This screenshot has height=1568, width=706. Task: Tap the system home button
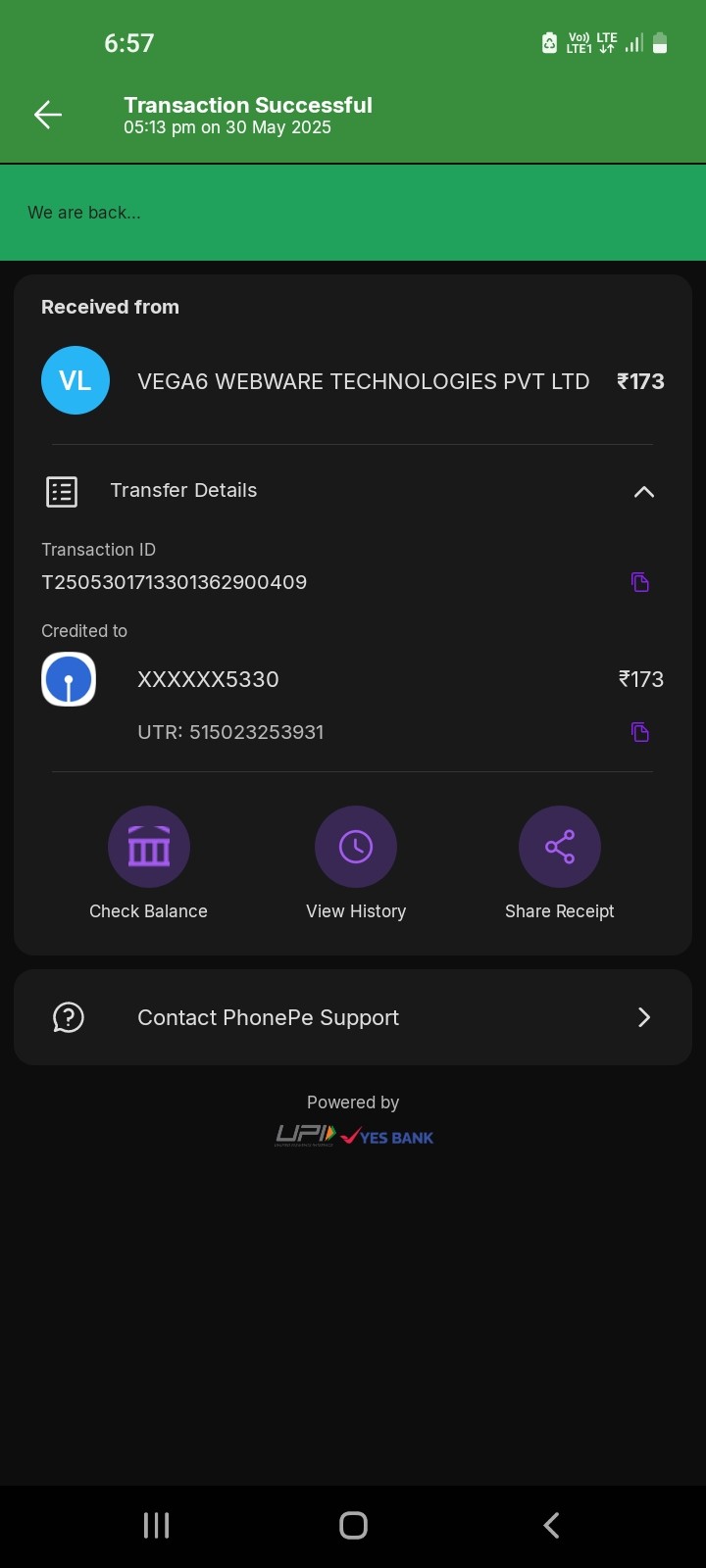click(x=353, y=1525)
